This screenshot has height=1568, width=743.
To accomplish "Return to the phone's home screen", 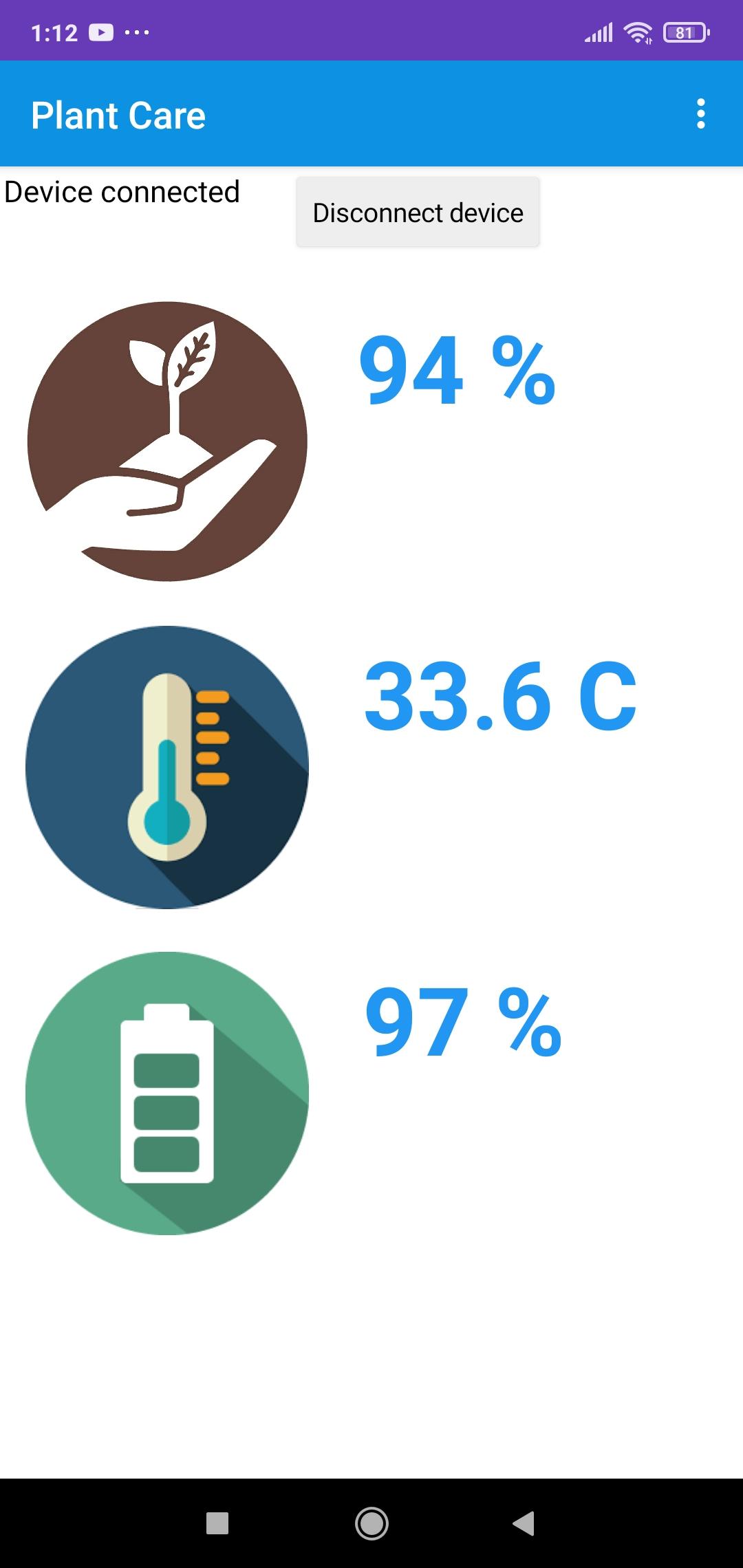I will [371, 1523].
